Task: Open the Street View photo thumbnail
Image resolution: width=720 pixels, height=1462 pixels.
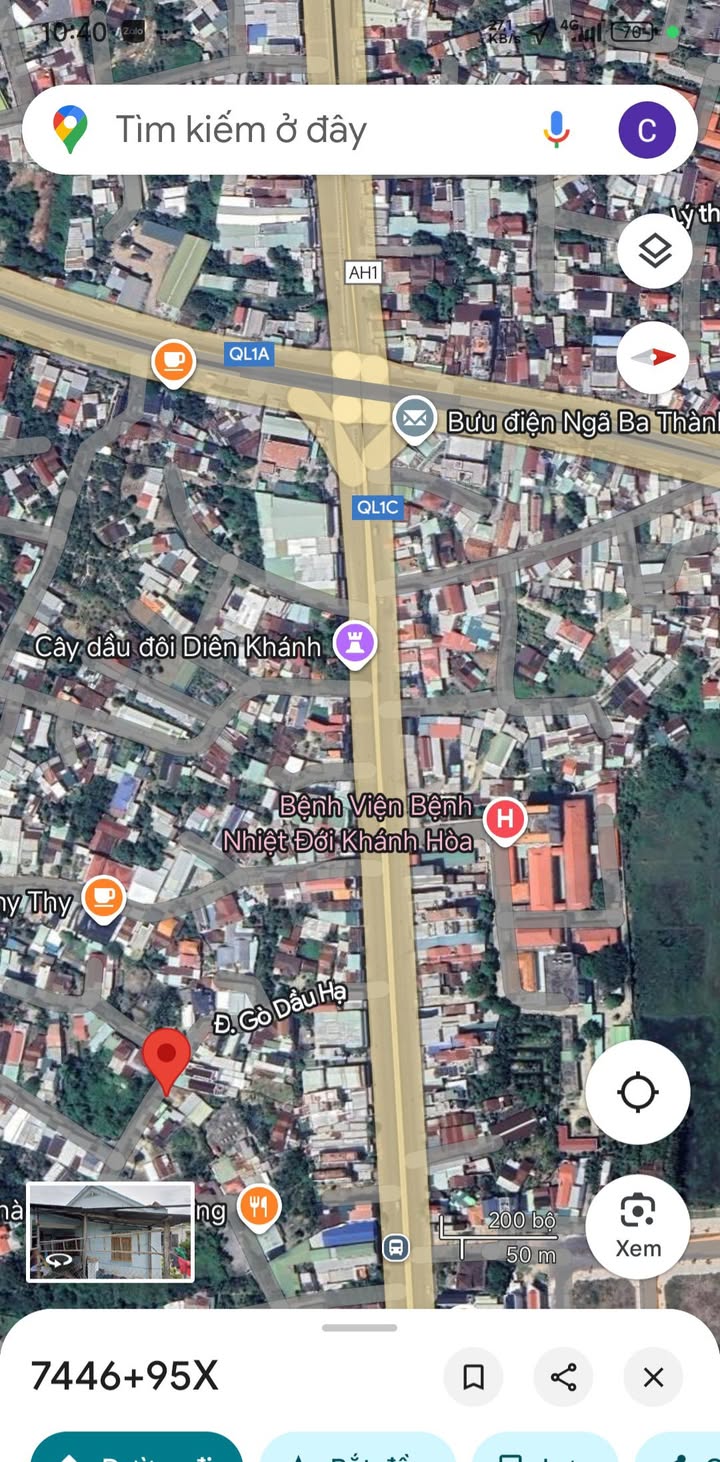Action: 110,1231
